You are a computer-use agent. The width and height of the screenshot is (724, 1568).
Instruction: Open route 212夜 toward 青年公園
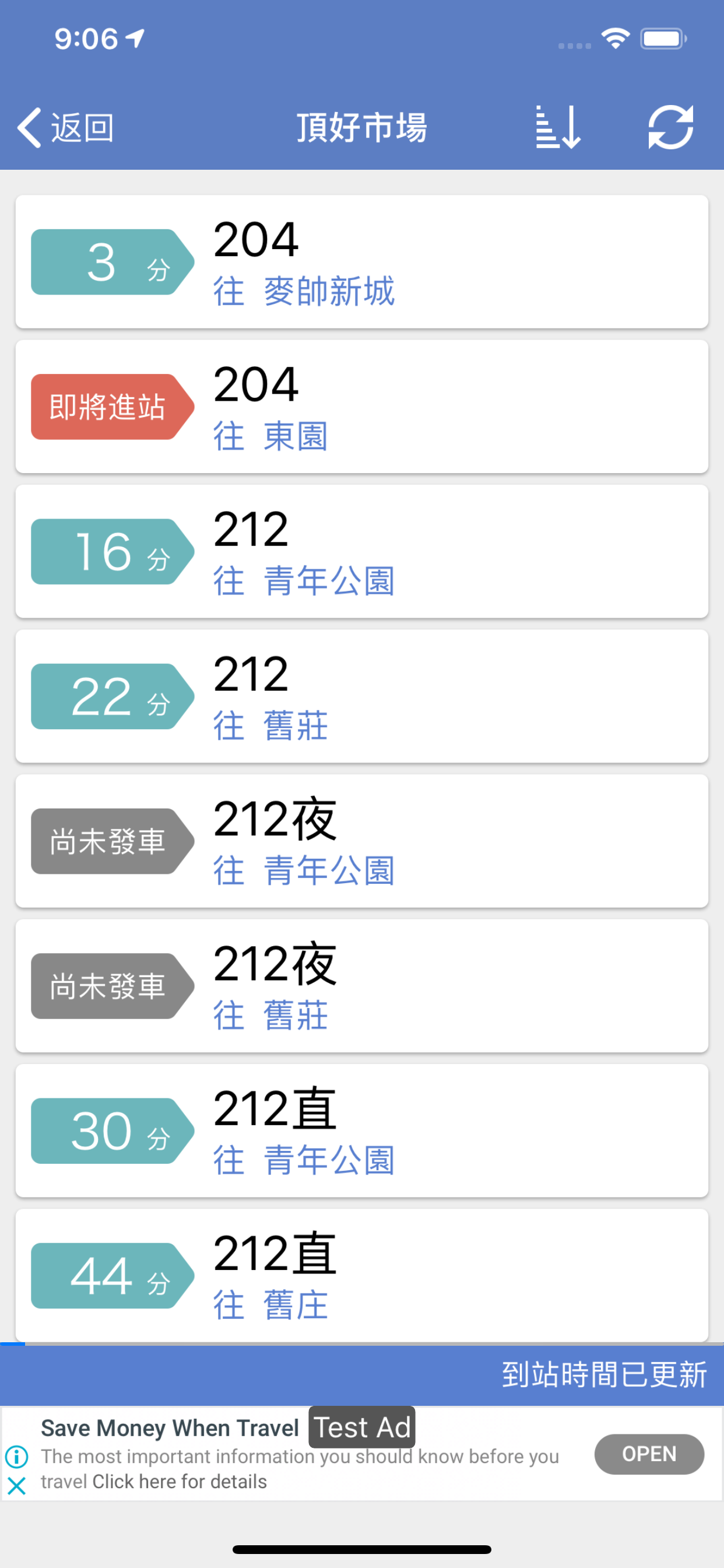362,841
